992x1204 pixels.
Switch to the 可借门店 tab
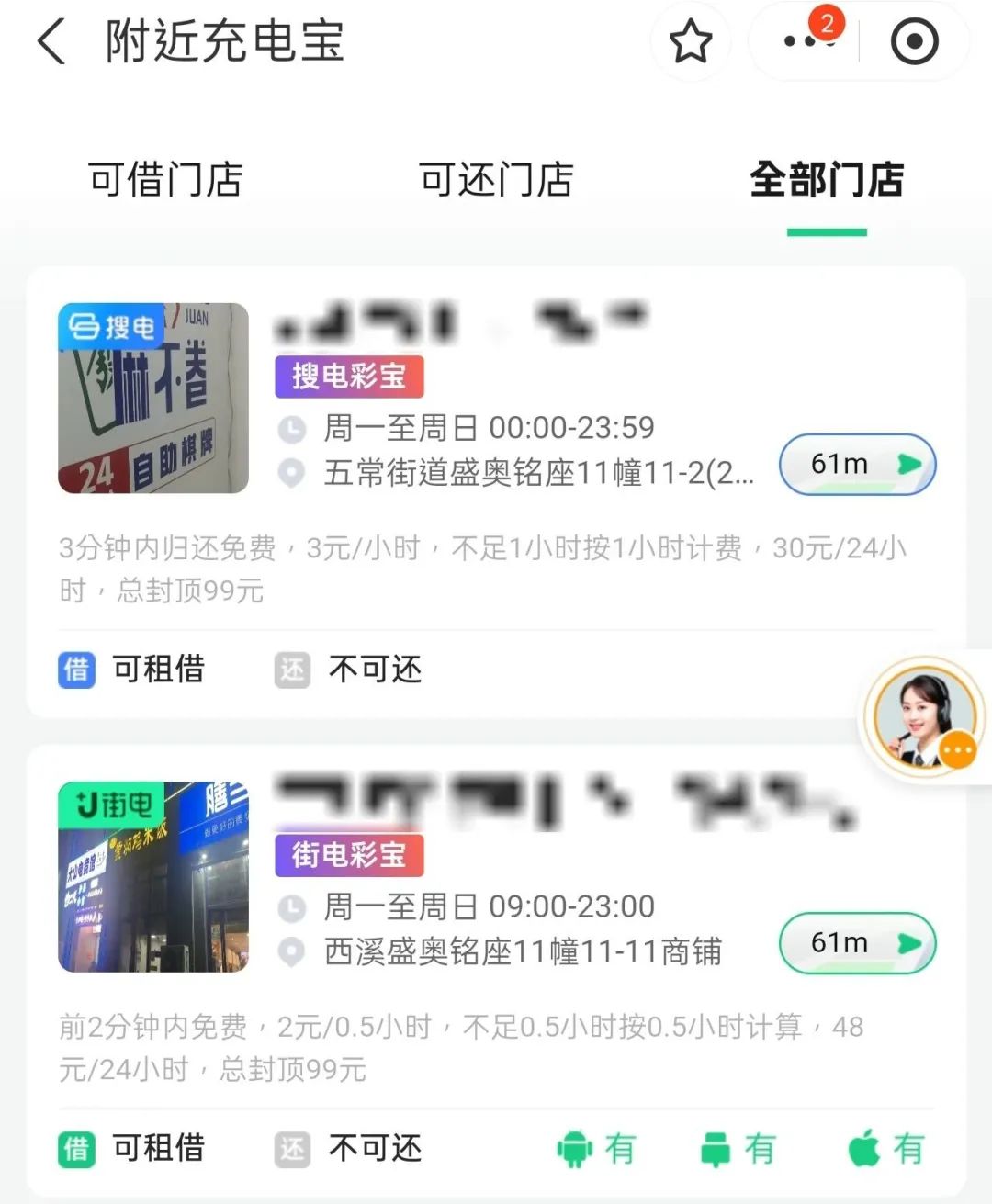pos(165,180)
